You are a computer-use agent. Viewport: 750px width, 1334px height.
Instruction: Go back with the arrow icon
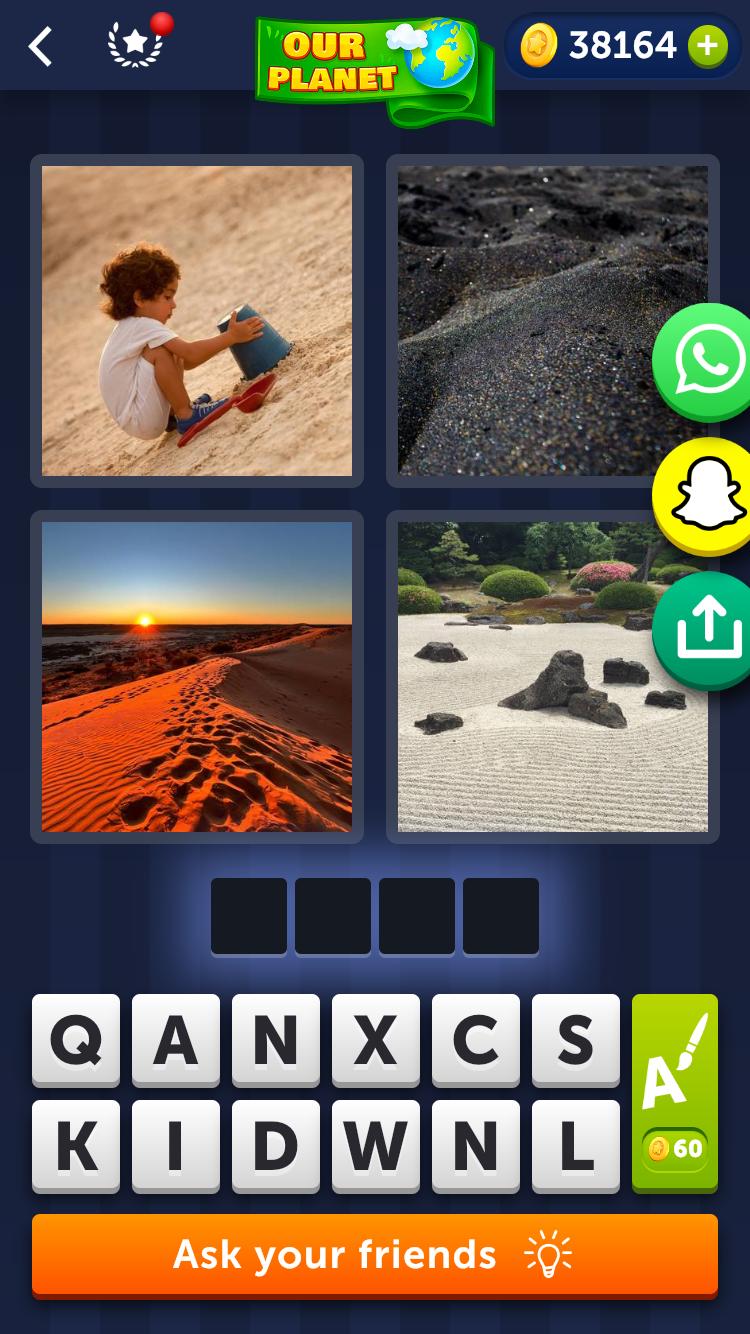point(40,46)
